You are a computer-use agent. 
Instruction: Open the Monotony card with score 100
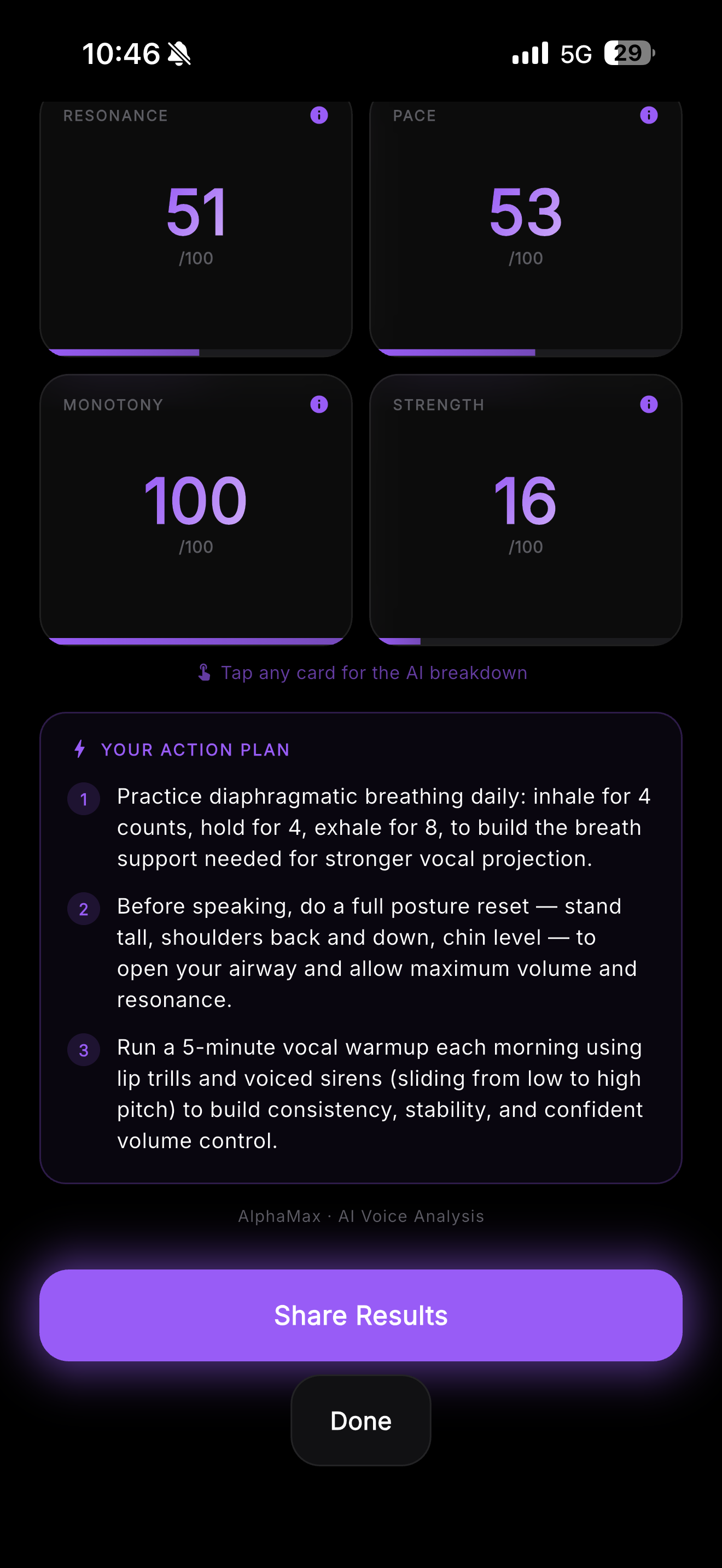click(x=196, y=510)
